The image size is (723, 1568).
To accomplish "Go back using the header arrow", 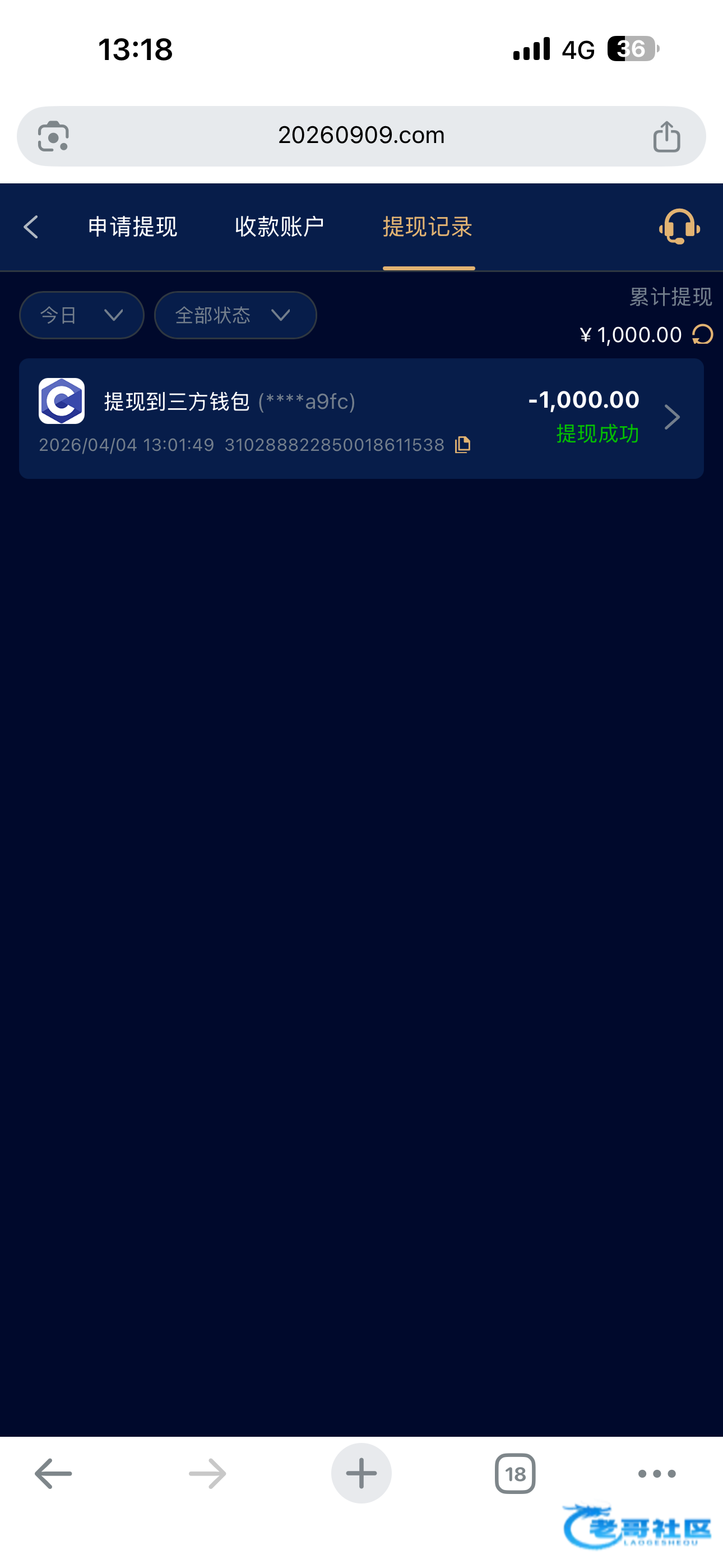I will (31, 227).
